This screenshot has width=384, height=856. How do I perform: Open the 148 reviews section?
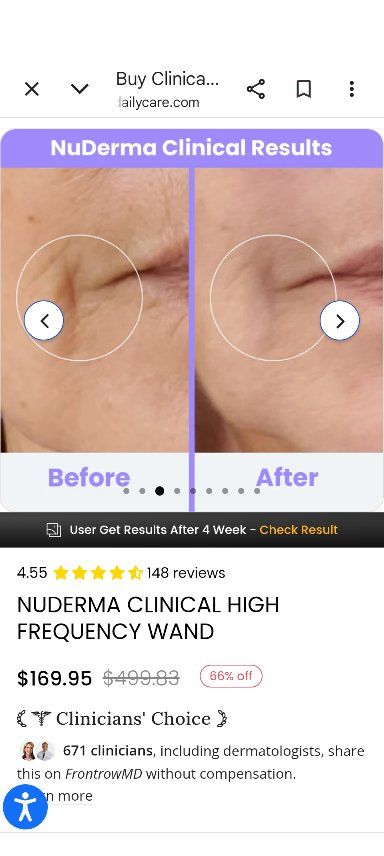186,573
